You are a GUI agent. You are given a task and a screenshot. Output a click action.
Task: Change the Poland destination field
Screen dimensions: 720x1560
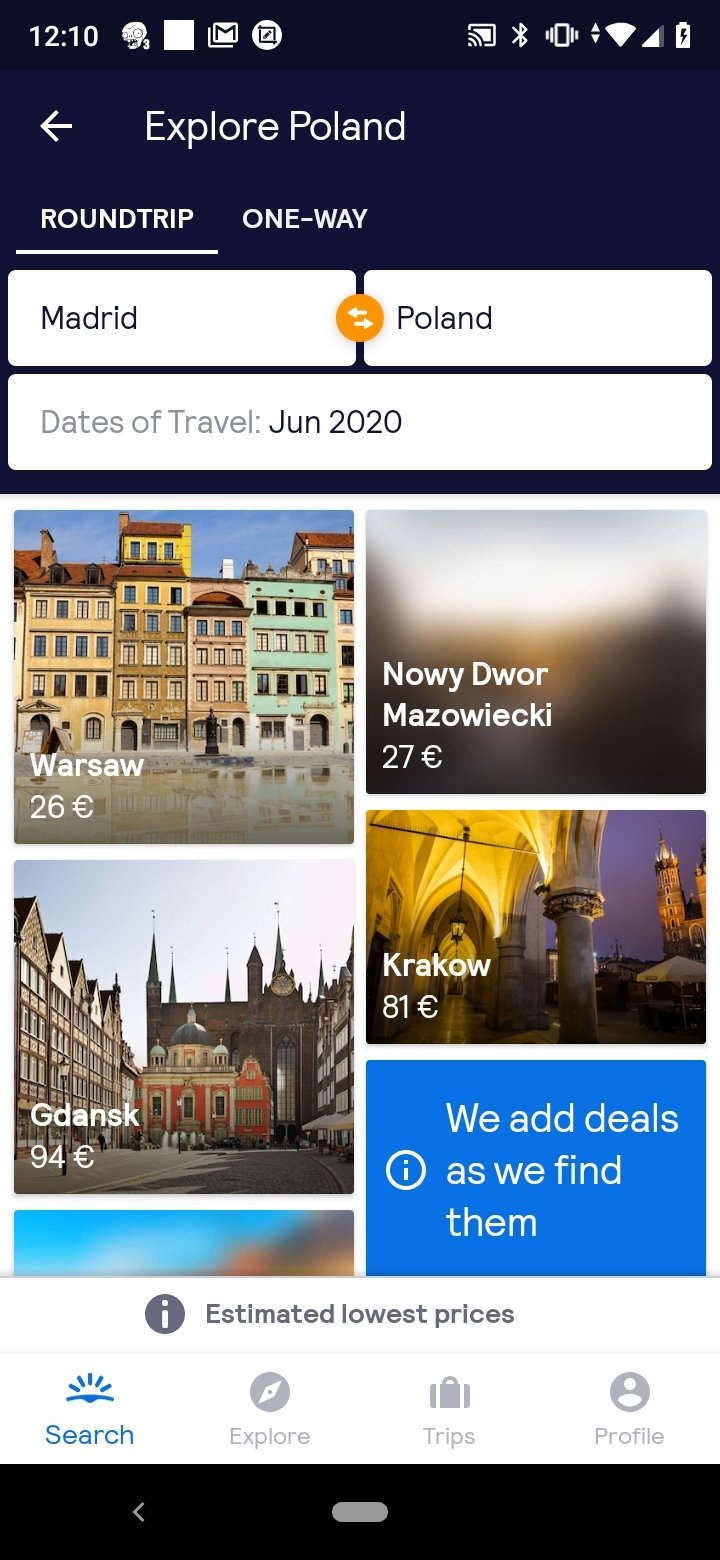(538, 318)
